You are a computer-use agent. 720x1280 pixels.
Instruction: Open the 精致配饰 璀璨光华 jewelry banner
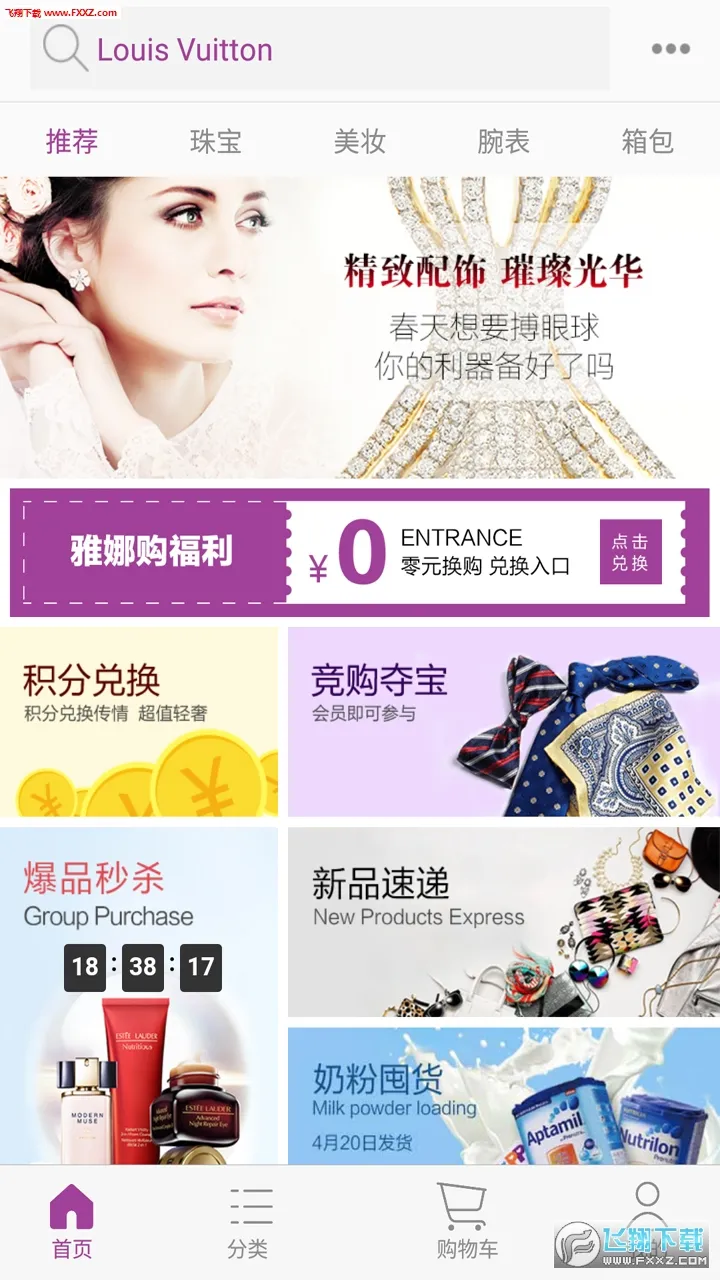[x=360, y=327]
